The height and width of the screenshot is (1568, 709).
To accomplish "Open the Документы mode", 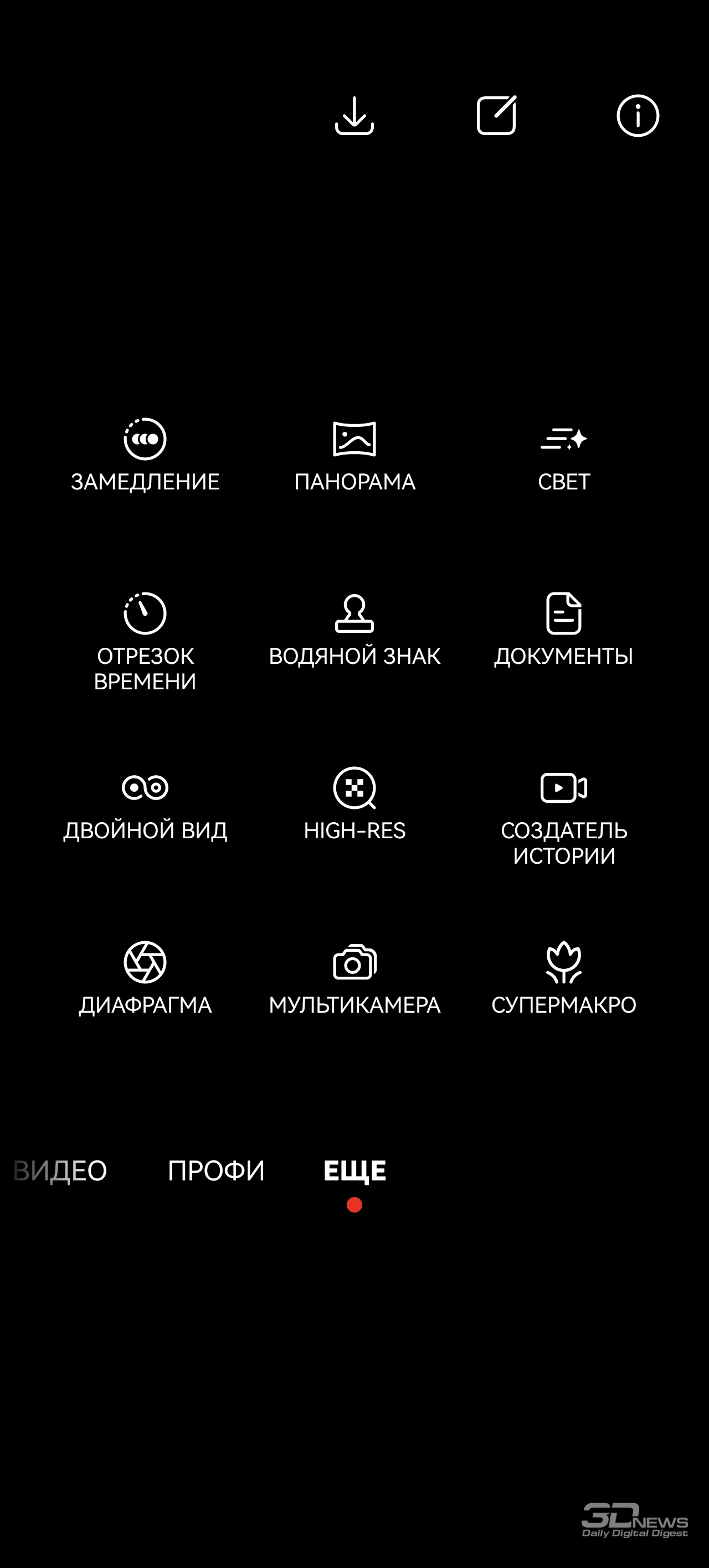I will click(564, 630).
